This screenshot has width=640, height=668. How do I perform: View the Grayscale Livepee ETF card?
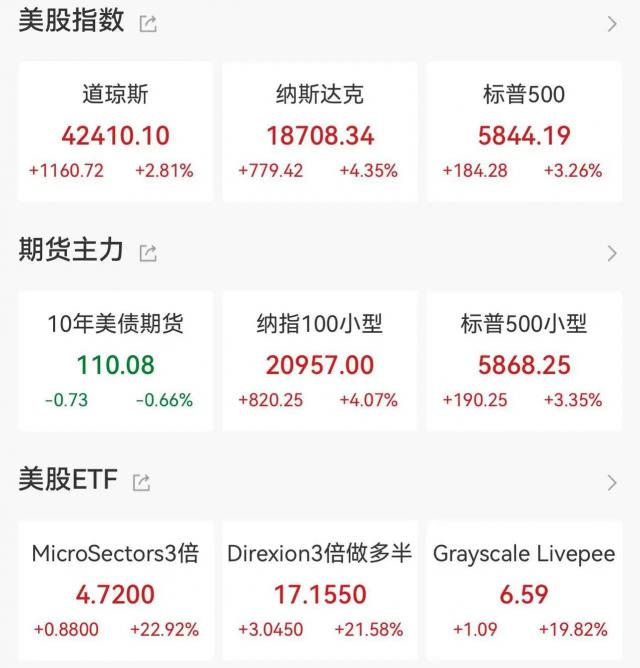pyautogui.click(x=523, y=591)
